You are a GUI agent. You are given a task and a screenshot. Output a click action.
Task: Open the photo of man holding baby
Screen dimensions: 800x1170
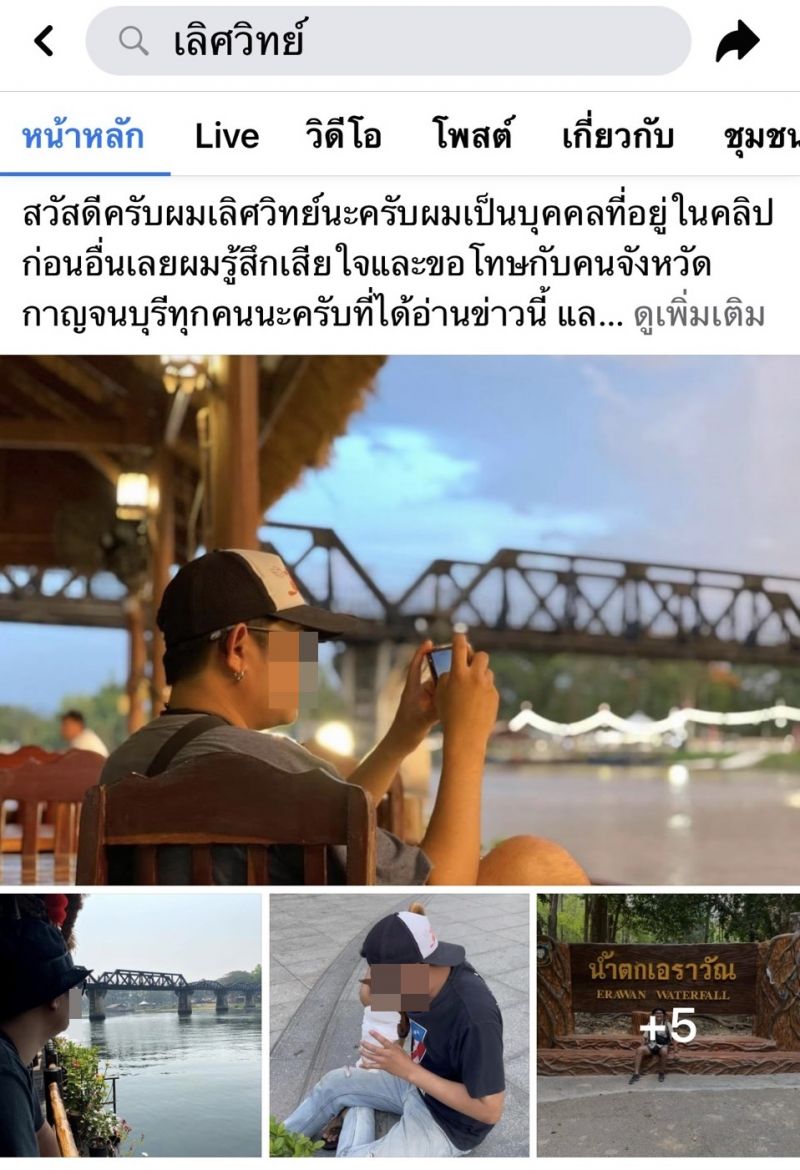400,1025
